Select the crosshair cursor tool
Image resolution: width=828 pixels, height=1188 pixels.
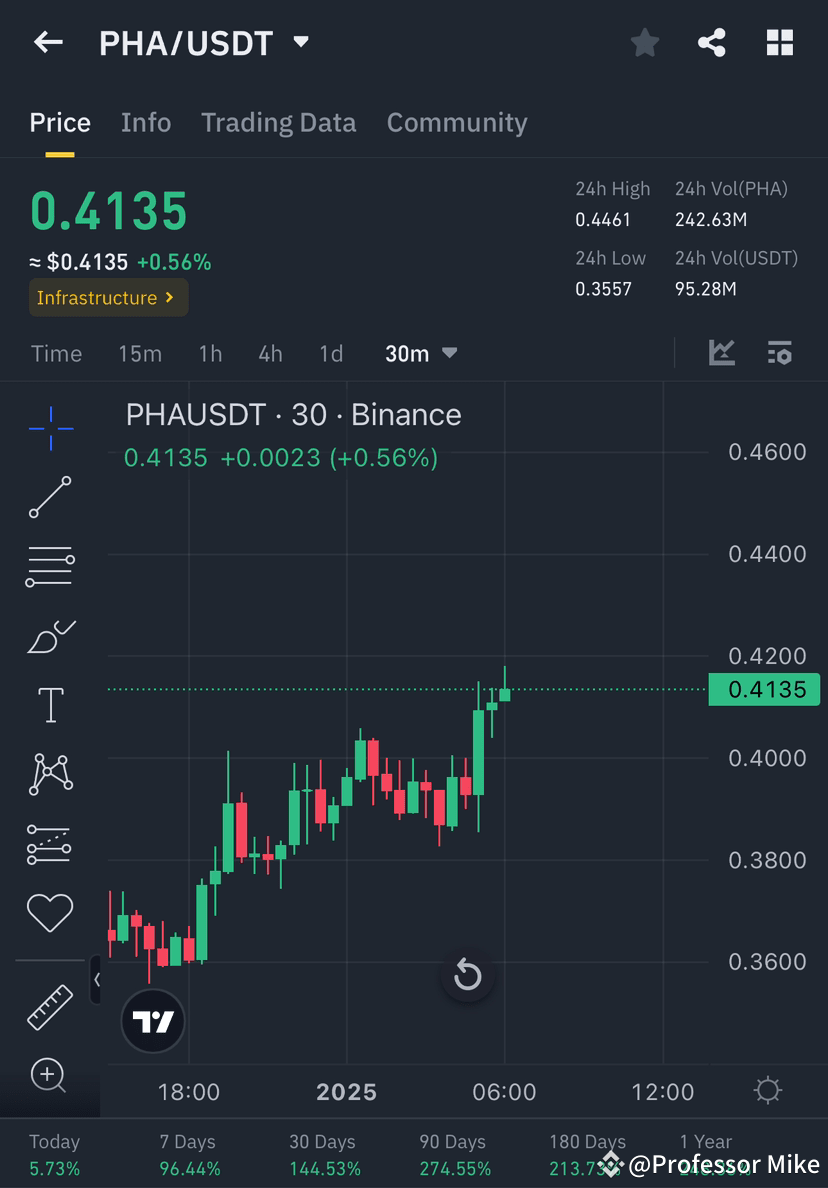[49, 428]
